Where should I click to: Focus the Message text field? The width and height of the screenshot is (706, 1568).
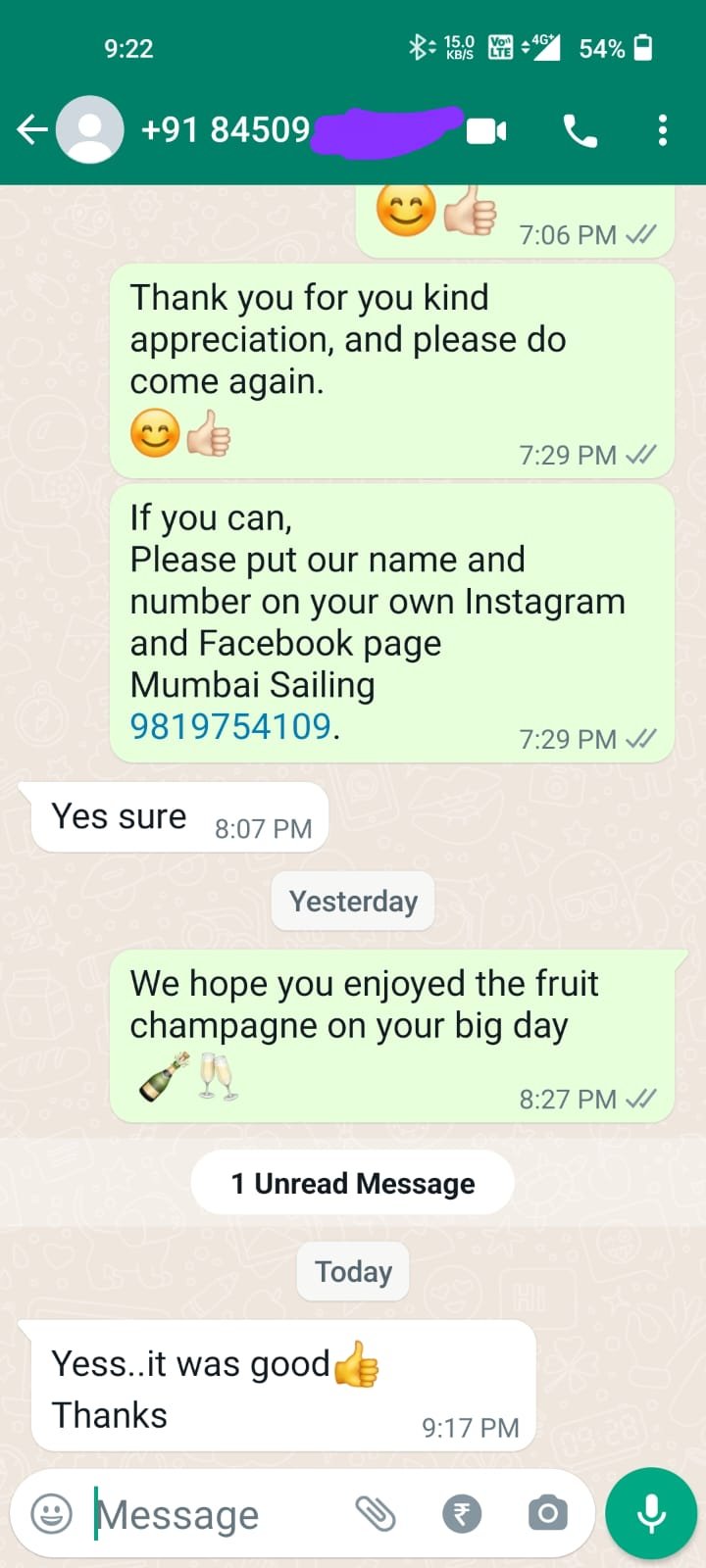click(216, 1514)
